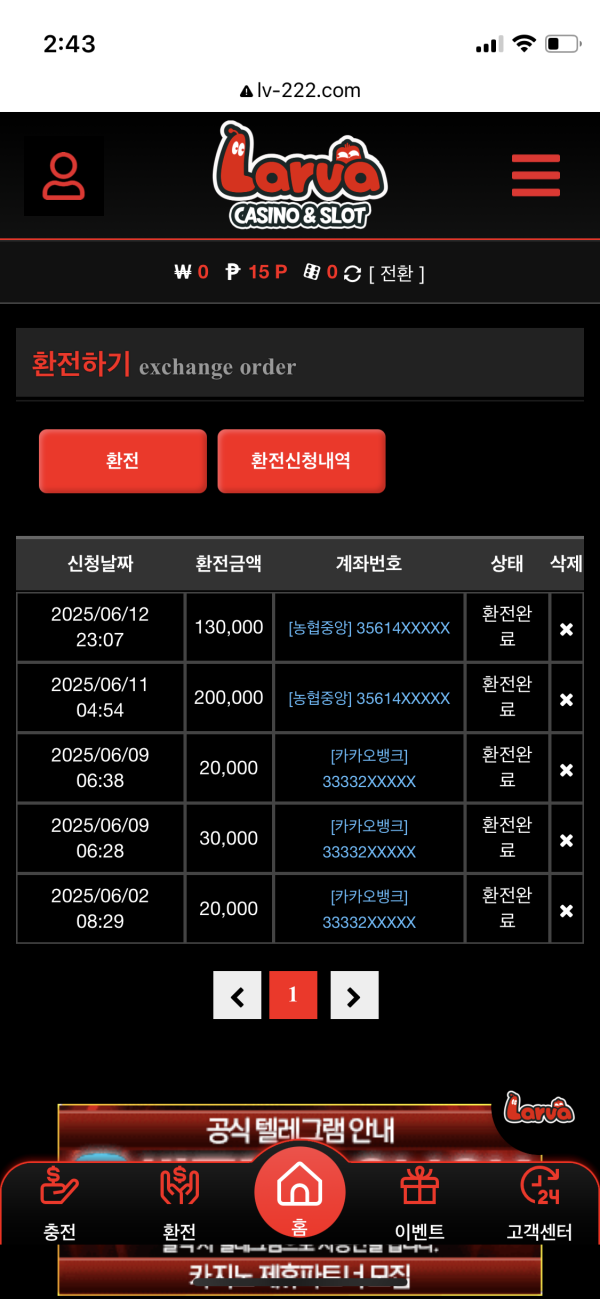The height and width of the screenshot is (1299, 600).
Task: Open 고객센터 customer support
Action: tap(540, 1204)
